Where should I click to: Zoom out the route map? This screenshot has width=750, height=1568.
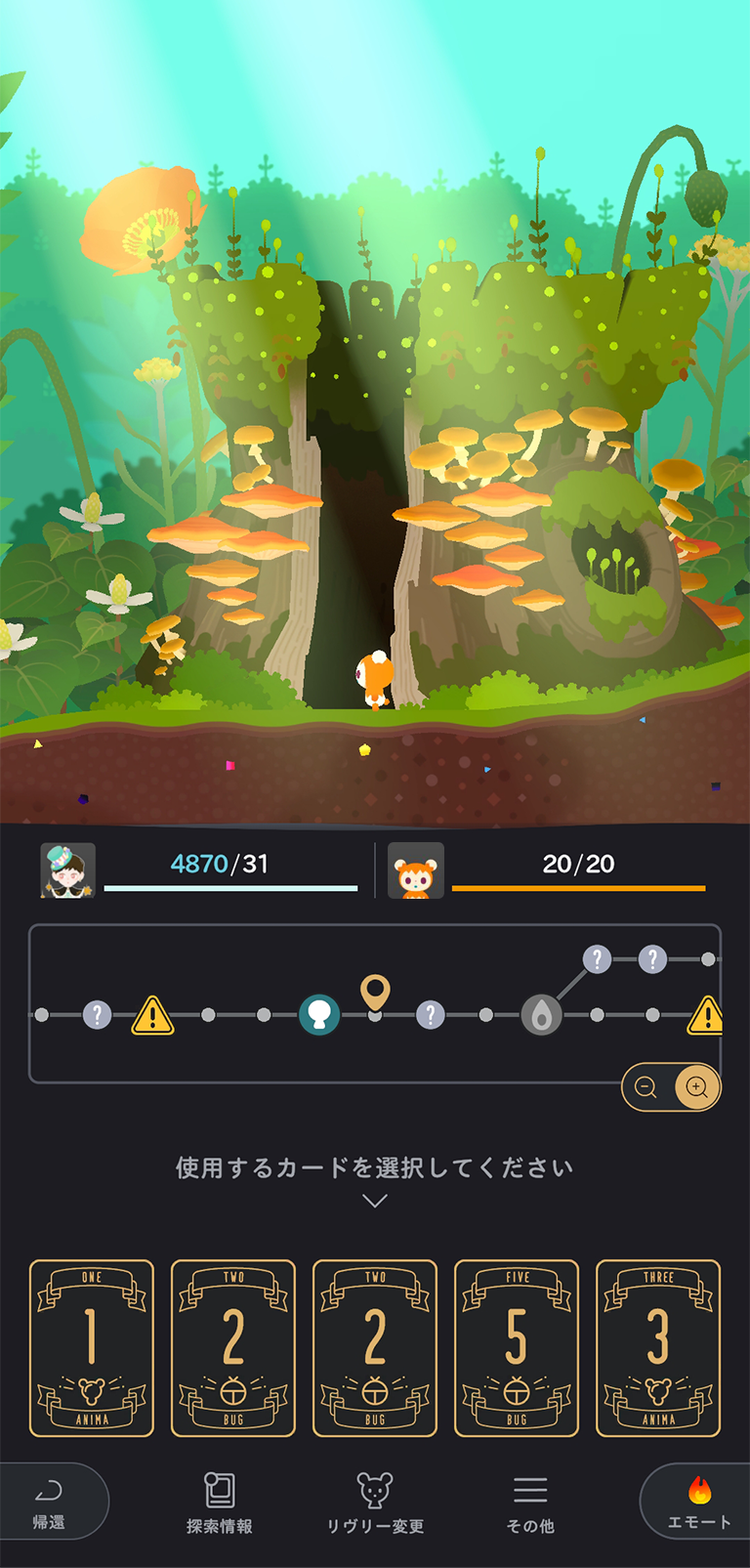tap(646, 1087)
